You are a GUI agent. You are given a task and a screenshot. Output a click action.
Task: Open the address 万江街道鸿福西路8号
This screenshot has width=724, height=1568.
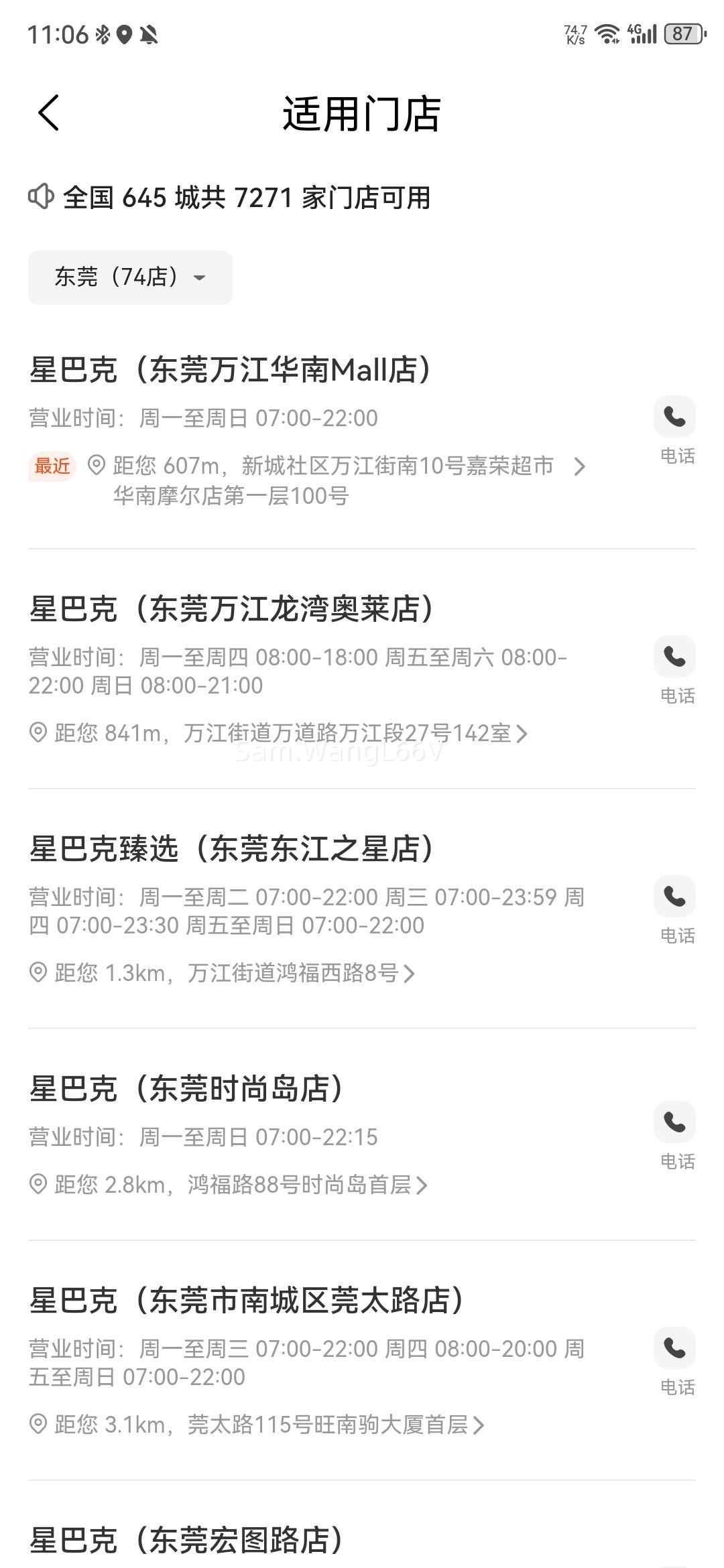[x=223, y=973]
